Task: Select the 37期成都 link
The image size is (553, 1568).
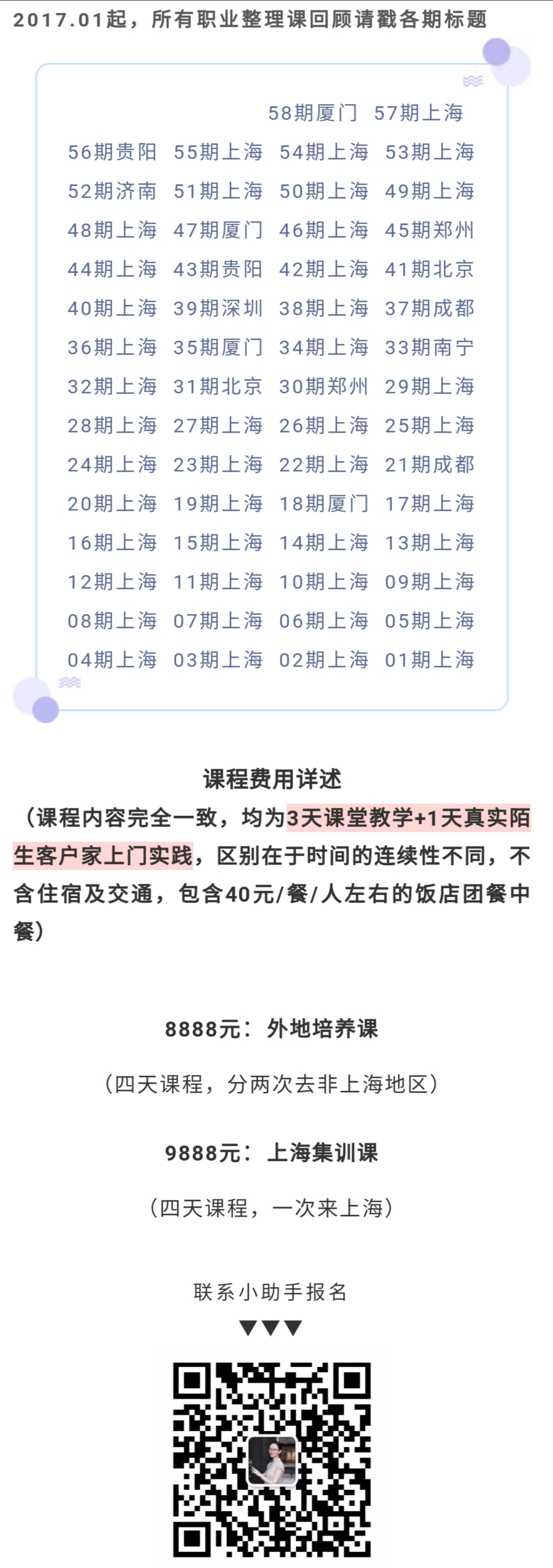Action: pyautogui.click(x=429, y=308)
